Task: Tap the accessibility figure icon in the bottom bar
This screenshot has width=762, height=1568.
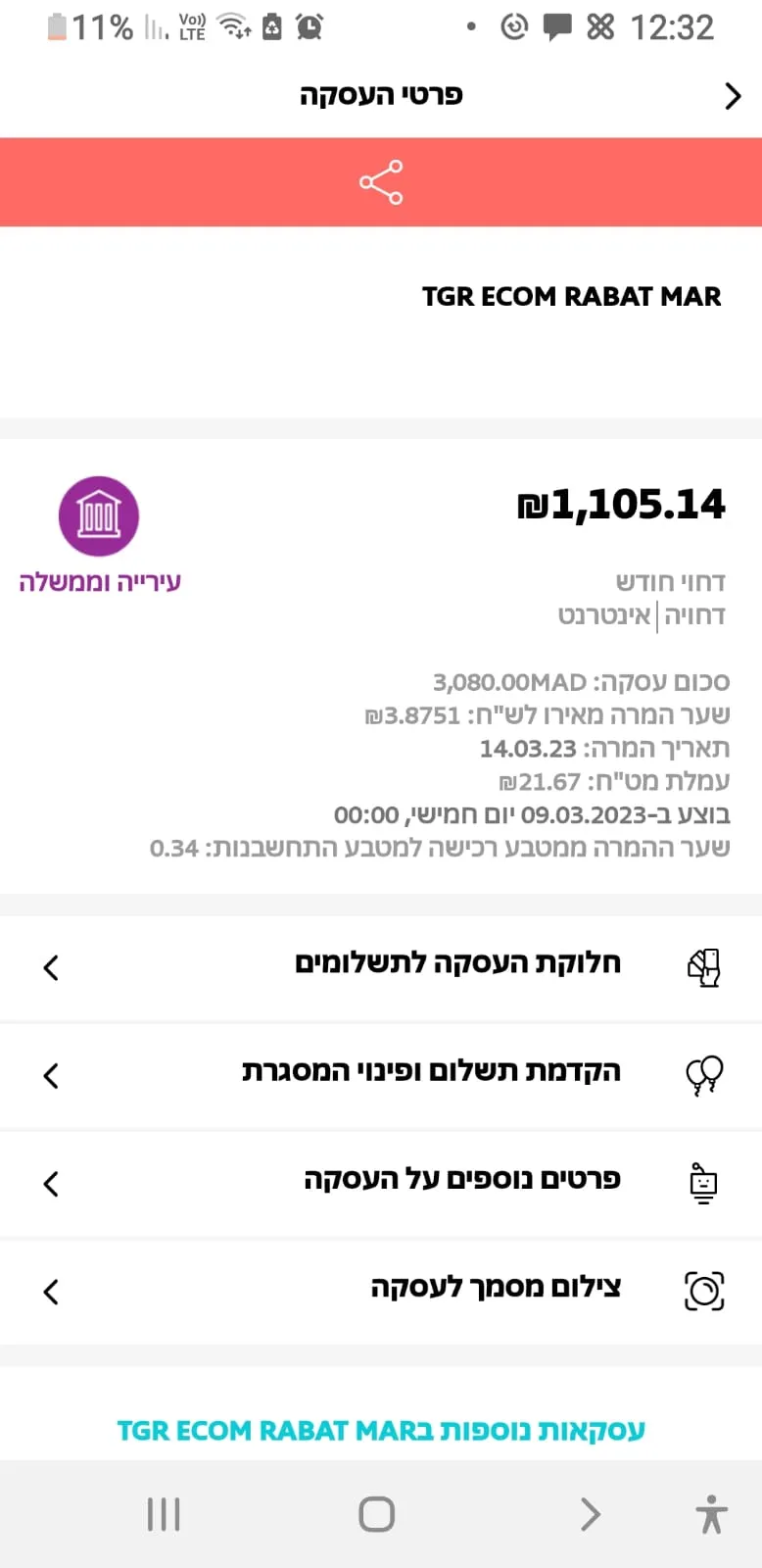Action: (712, 1514)
